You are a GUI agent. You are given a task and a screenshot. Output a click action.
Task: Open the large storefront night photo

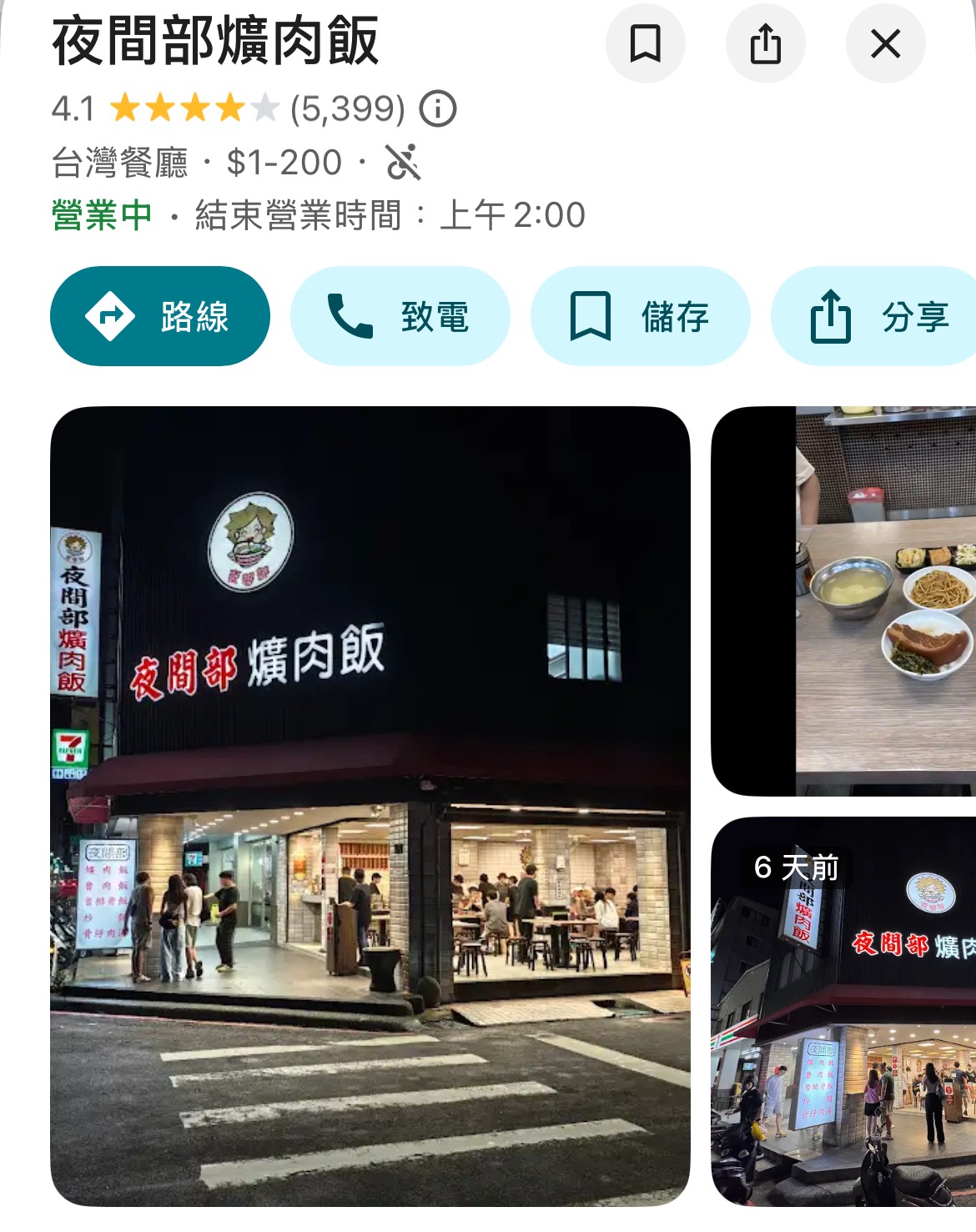coord(370,806)
